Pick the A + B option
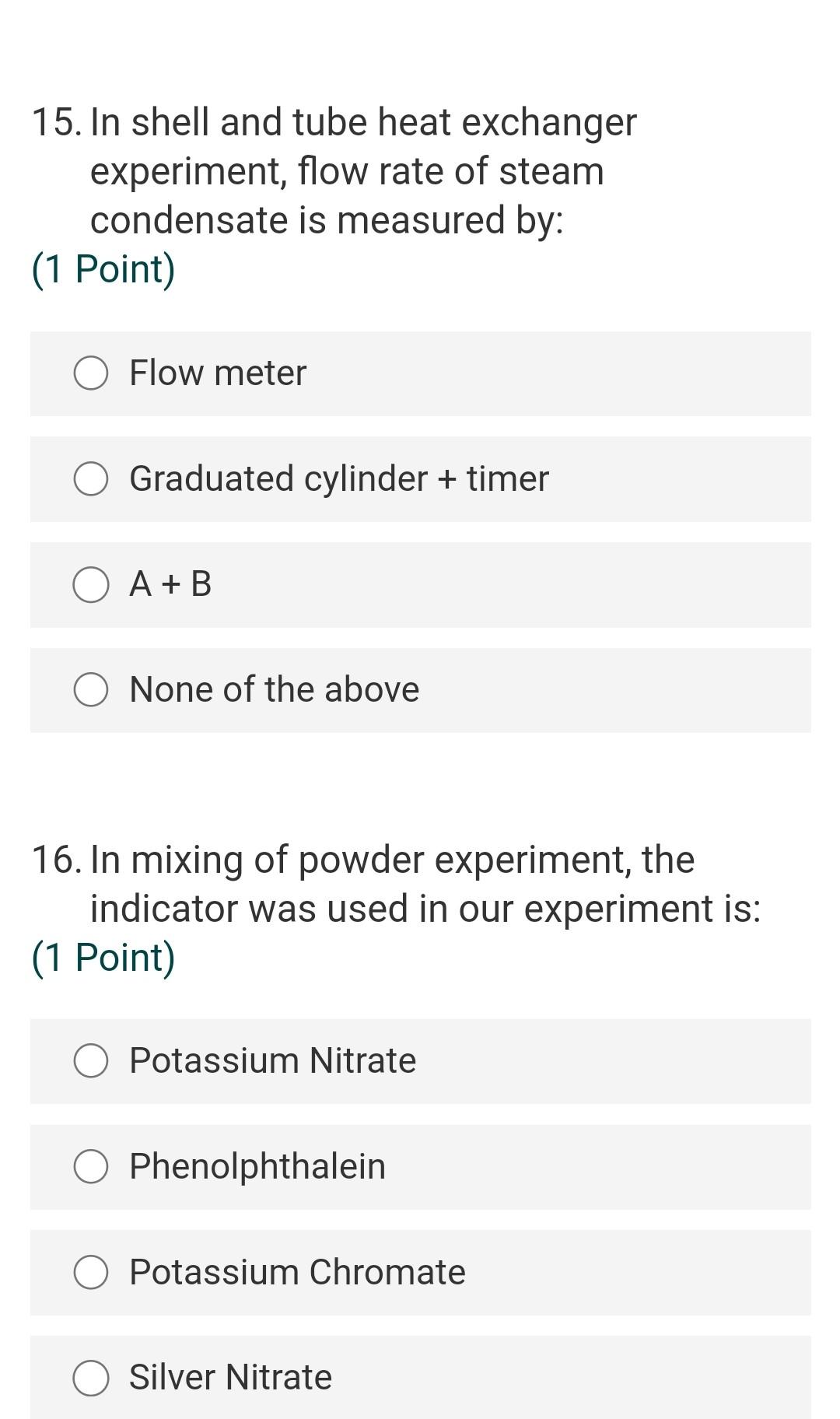Image resolution: width=840 pixels, height=1419 pixels. [x=91, y=584]
